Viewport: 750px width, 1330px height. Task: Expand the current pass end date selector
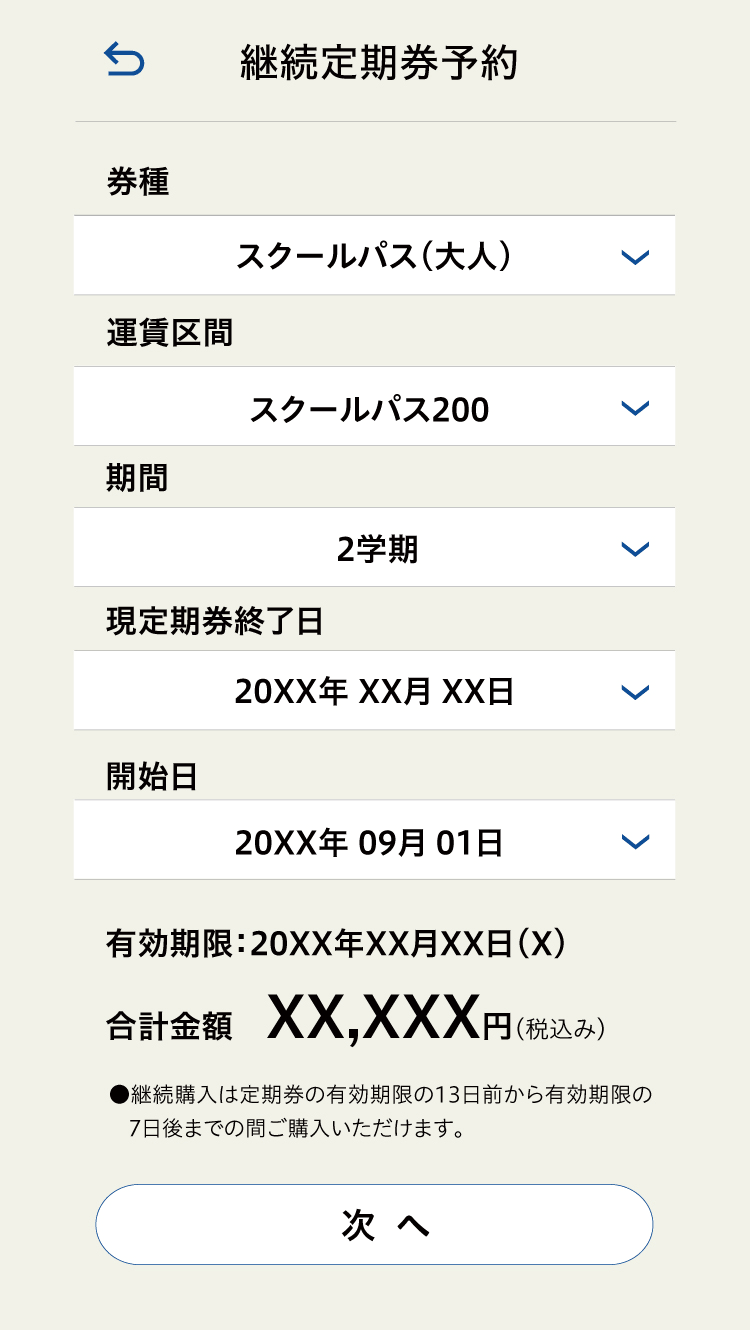coord(375,691)
